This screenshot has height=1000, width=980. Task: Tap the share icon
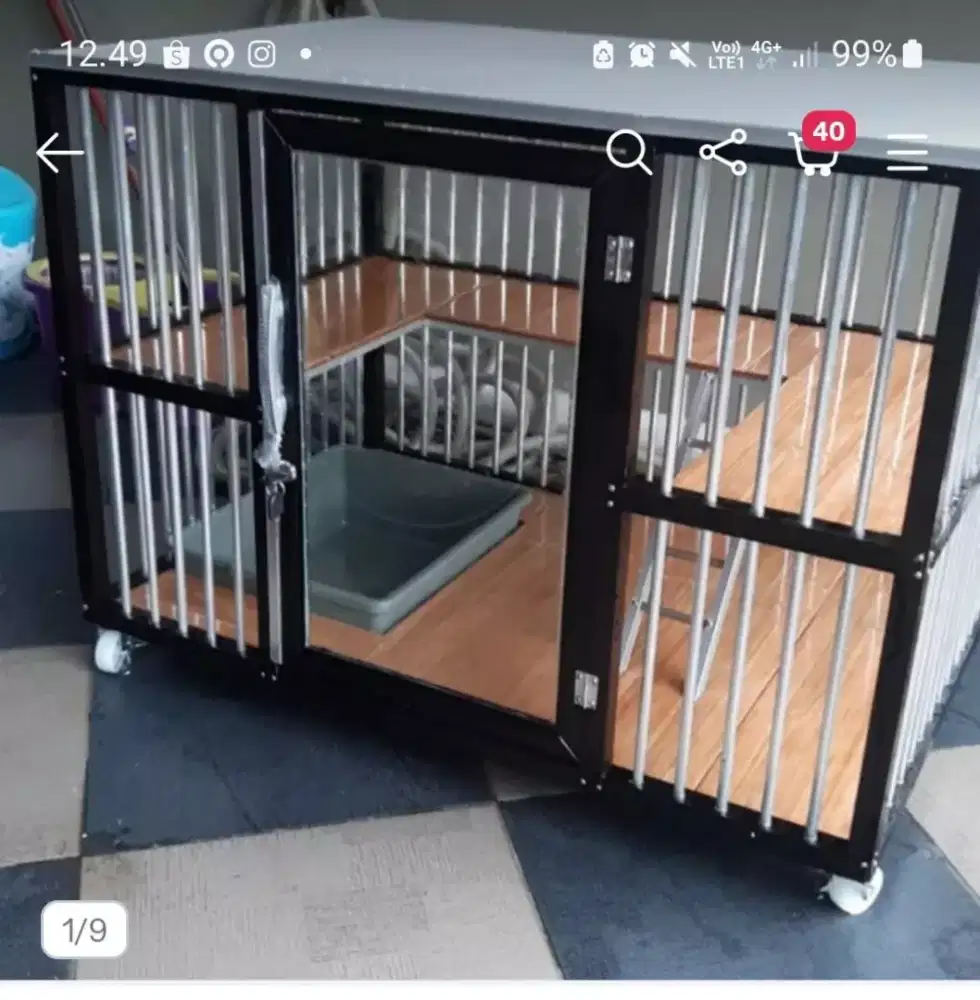click(722, 150)
